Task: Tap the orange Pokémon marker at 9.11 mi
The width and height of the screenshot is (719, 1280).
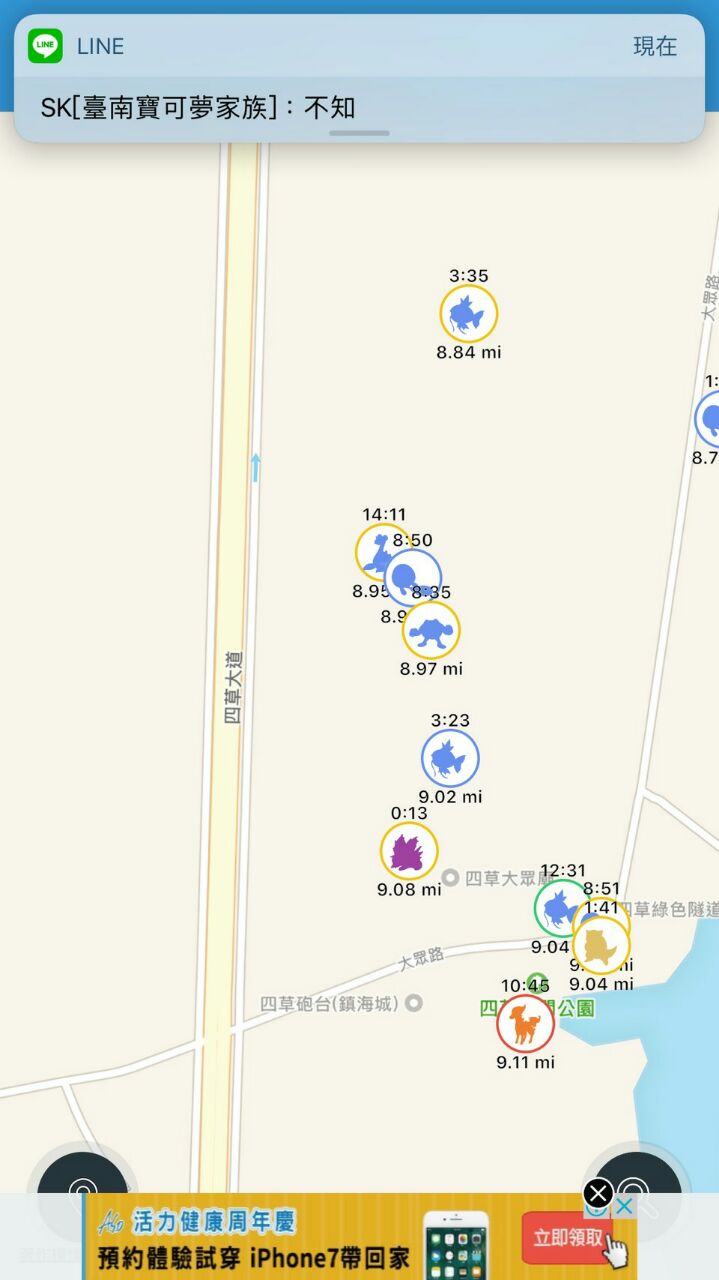Action: tap(525, 1023)
